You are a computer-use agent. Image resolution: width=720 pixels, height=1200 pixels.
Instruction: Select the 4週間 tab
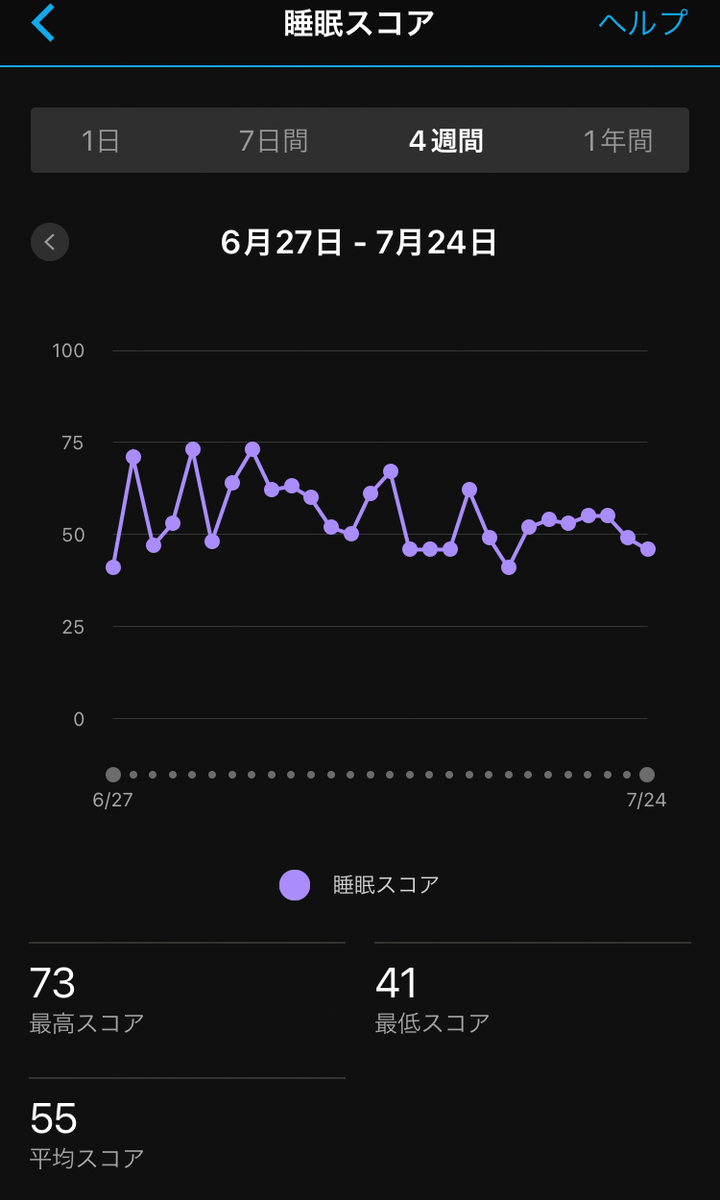(446, 141)
